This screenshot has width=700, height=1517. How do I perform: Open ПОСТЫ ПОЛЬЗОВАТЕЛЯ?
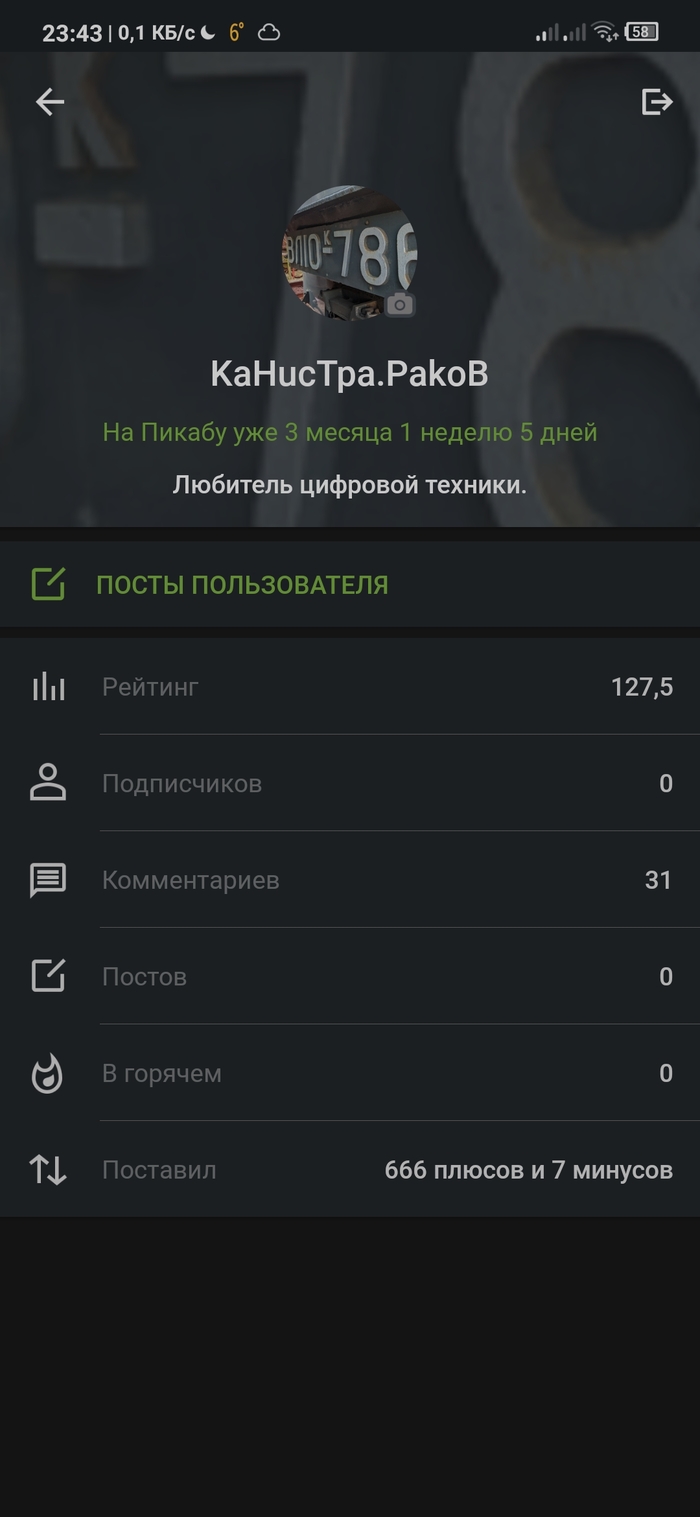click(241, 585)
